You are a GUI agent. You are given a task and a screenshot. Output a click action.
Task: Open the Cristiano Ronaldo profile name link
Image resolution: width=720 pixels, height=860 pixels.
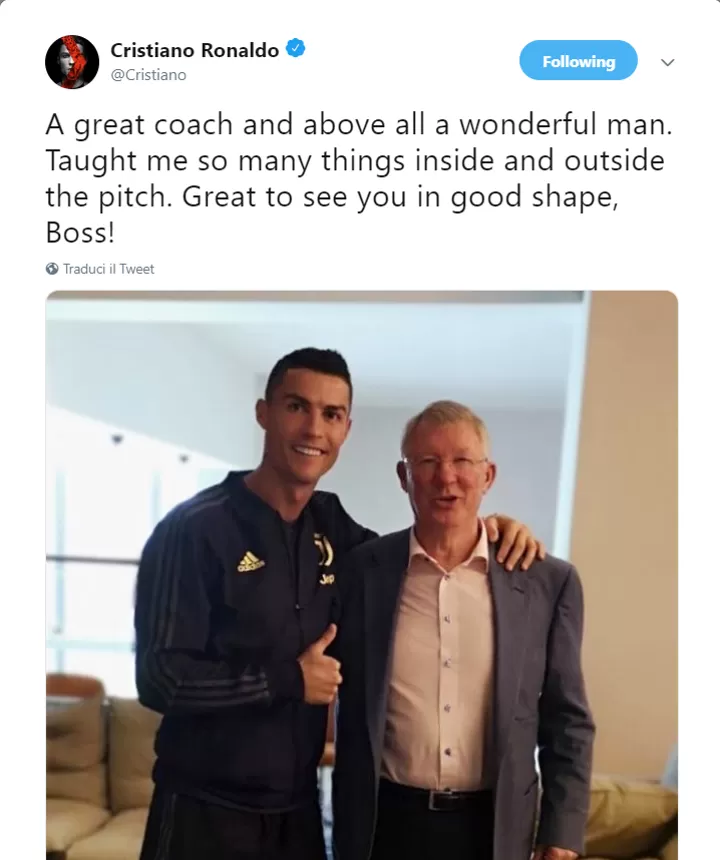[194, 50]
